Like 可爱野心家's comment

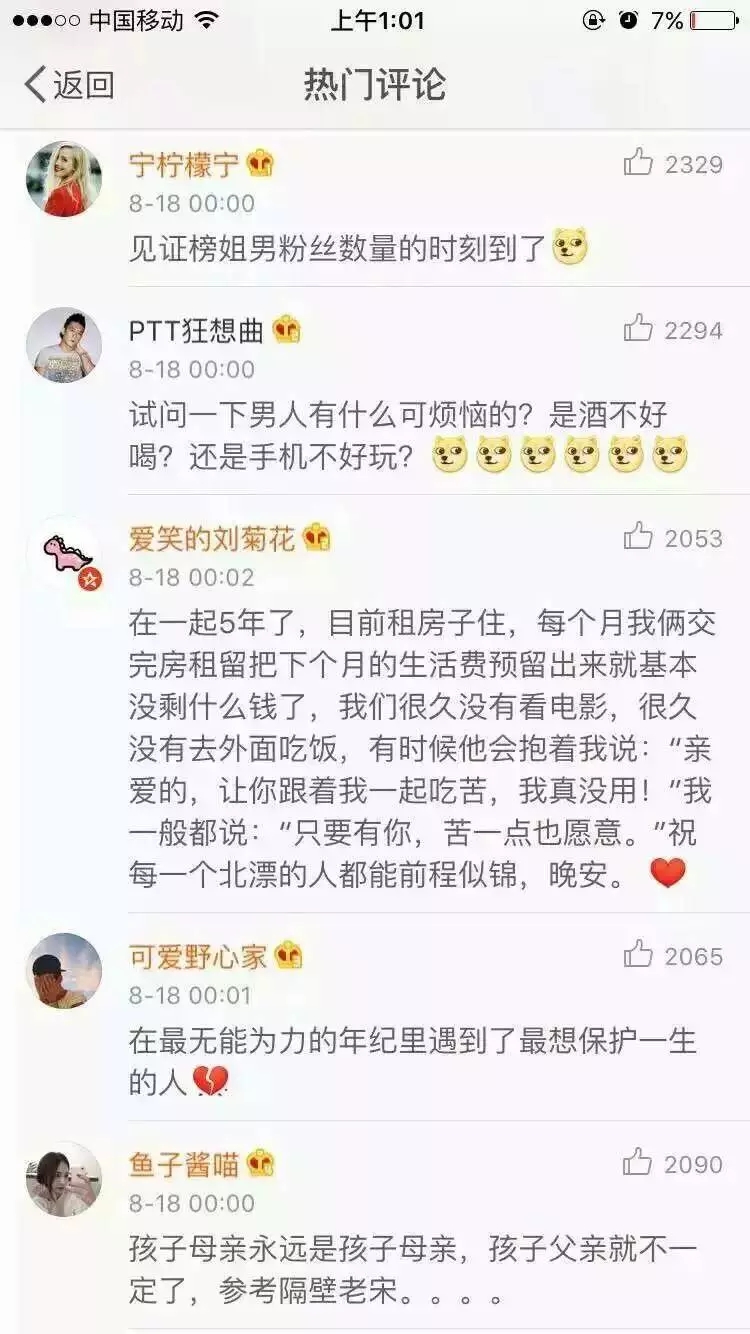638,955
